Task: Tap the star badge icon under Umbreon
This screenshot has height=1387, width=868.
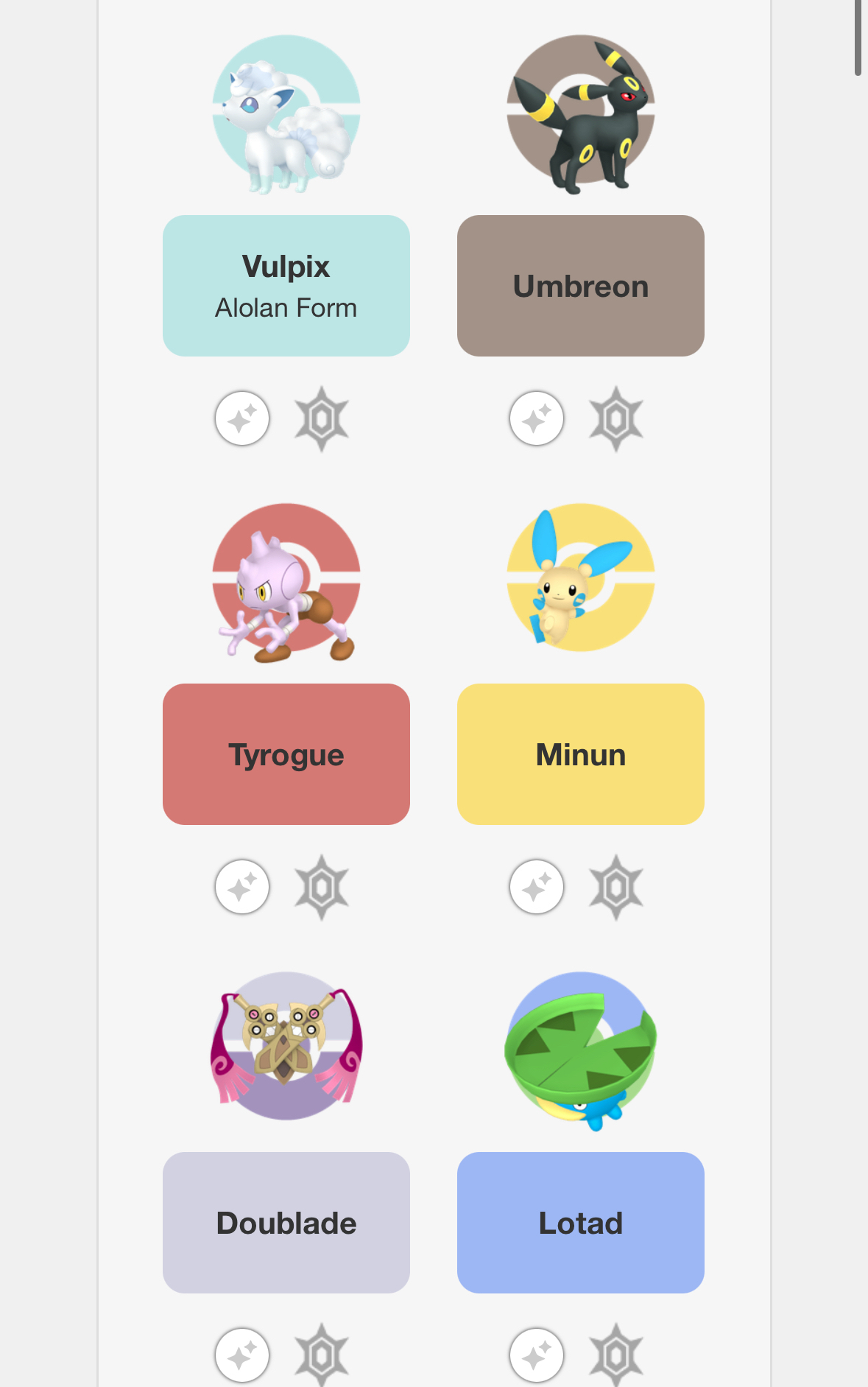Action: click(x=616, y=418)
